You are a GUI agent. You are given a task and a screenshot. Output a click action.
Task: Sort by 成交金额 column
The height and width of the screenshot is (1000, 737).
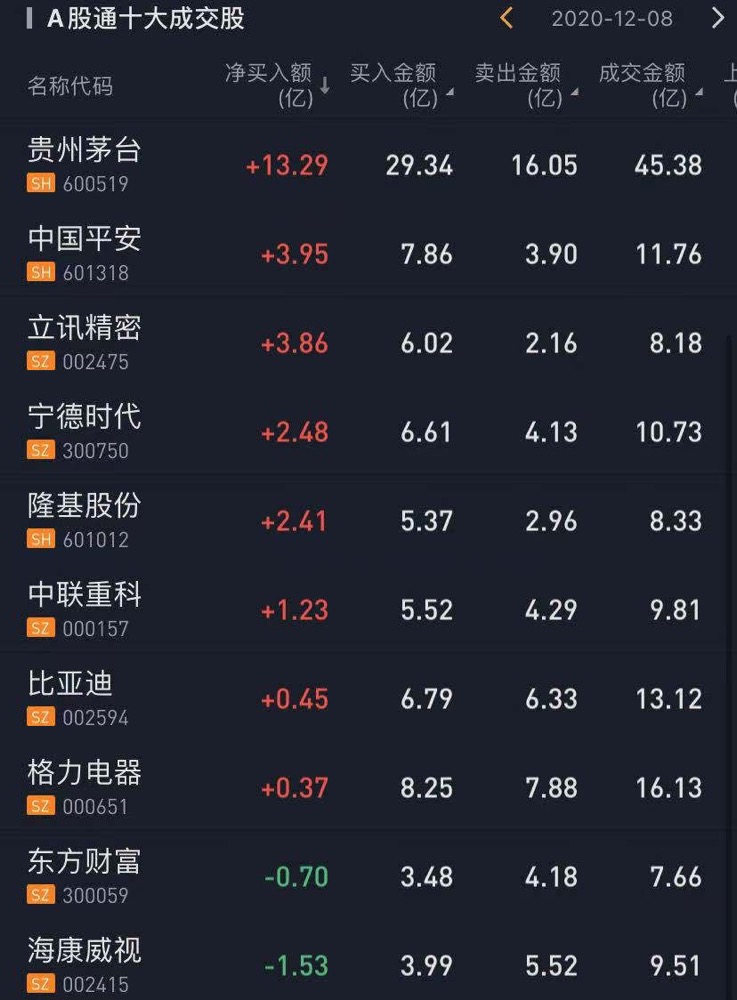click(x=649, y=85)
